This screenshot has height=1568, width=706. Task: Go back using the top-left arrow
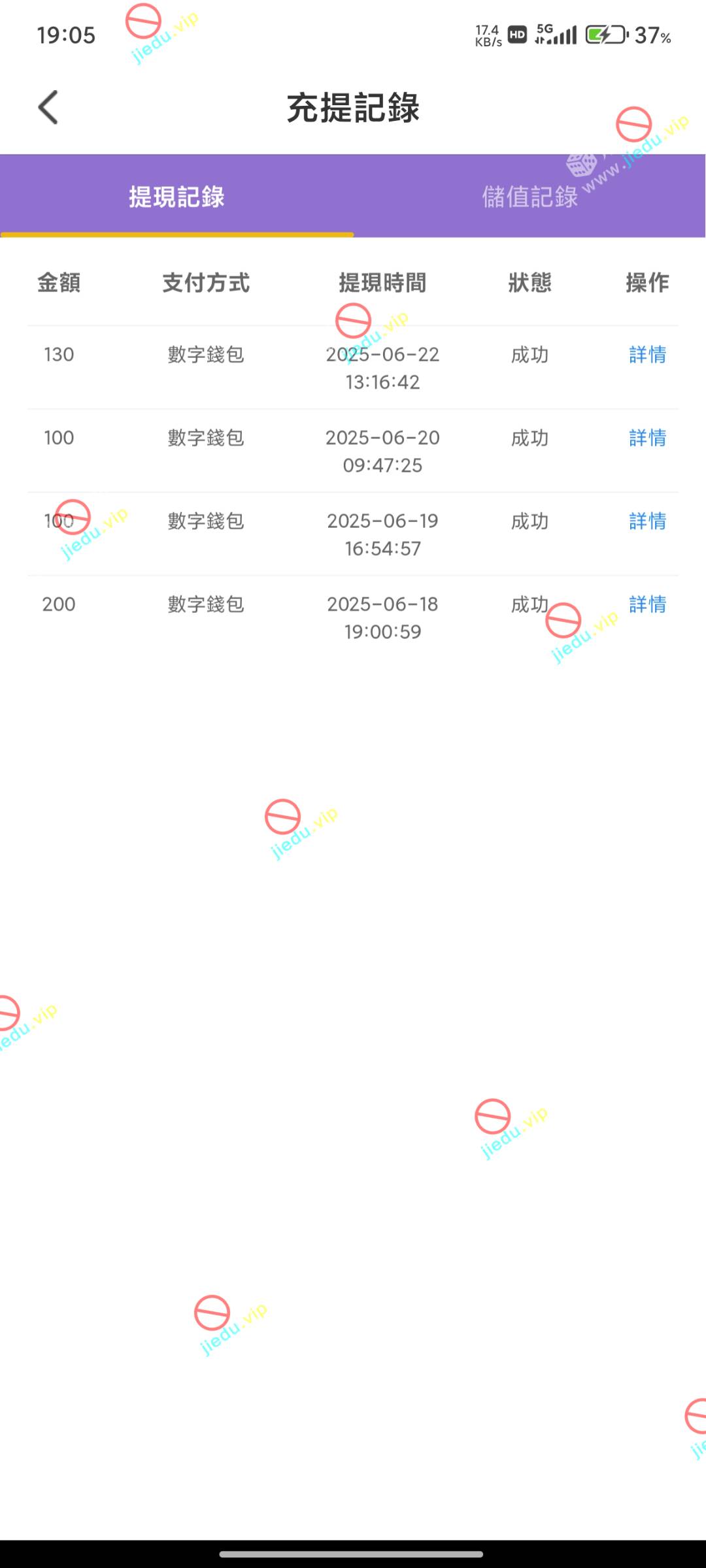(x=48, y=107)
